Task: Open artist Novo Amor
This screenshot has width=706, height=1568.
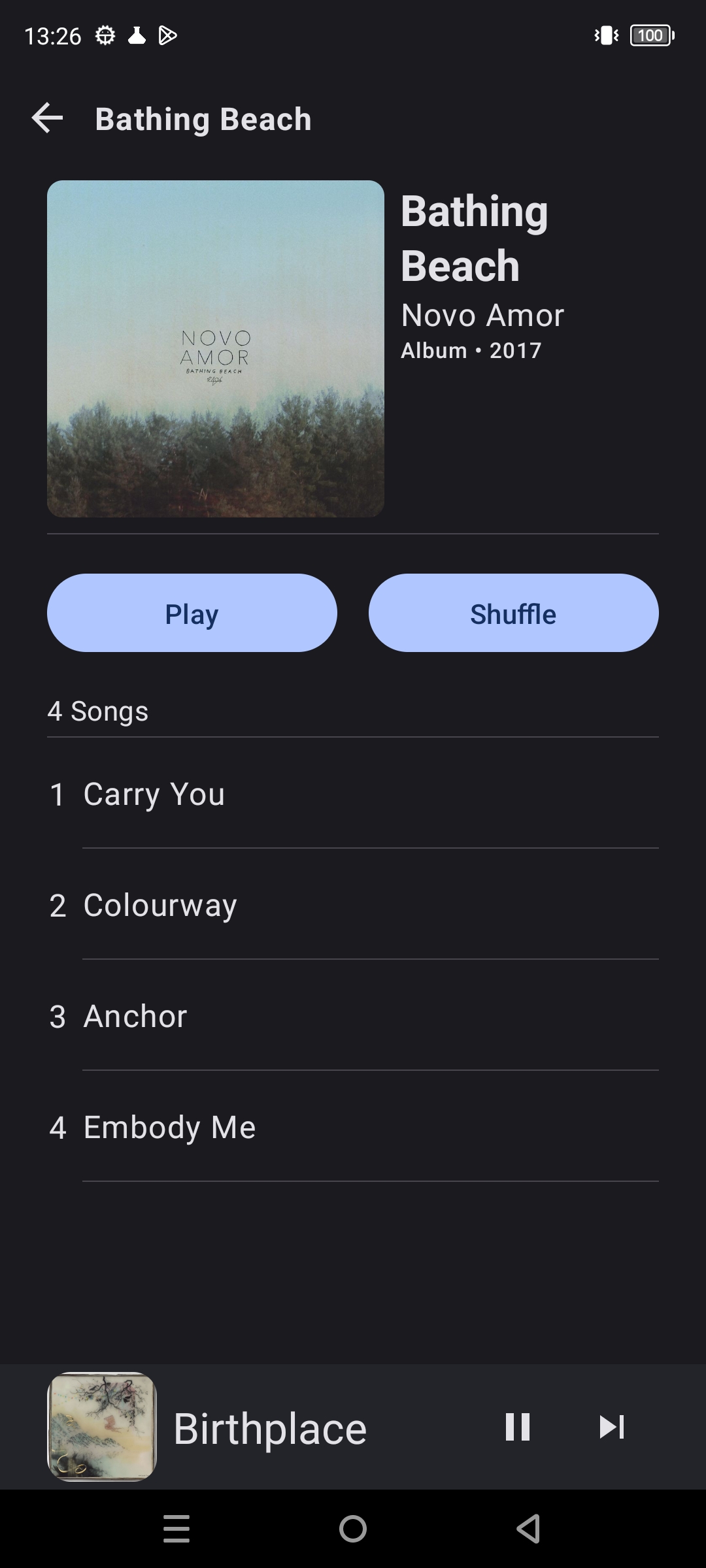Action: coord(482,316)
